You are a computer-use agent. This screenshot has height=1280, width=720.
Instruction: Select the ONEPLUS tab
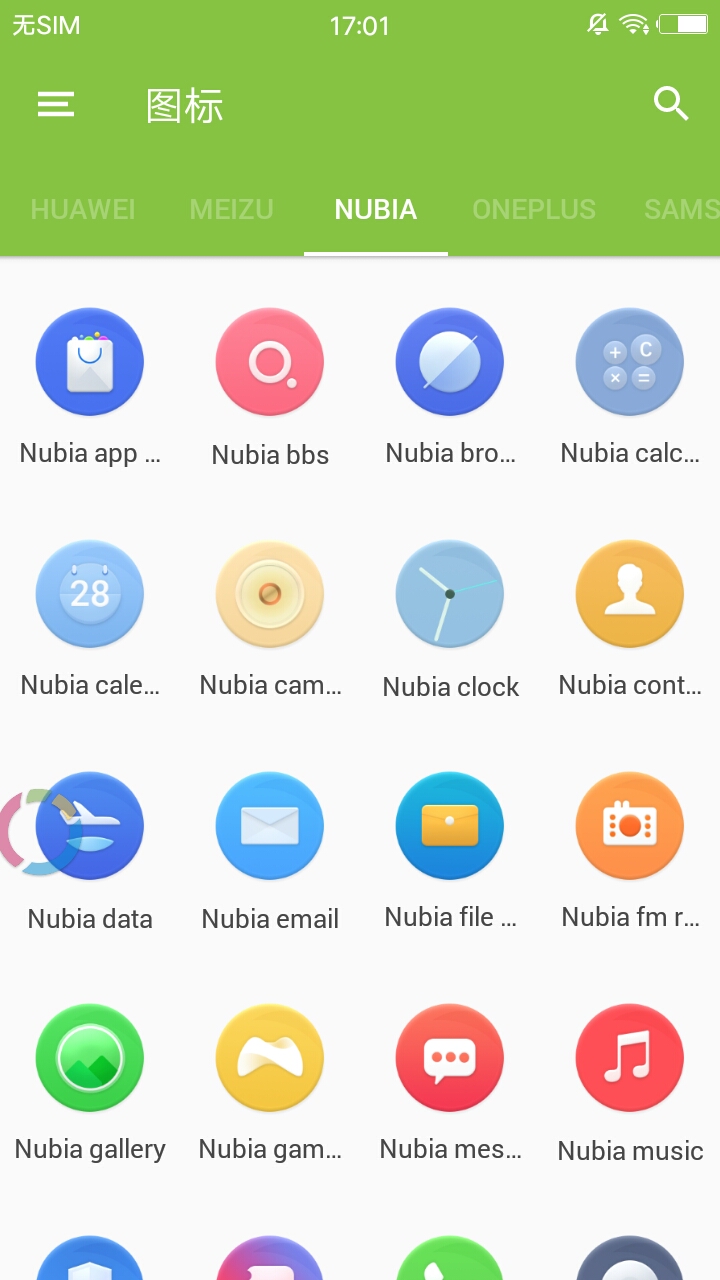click(534, 210)
